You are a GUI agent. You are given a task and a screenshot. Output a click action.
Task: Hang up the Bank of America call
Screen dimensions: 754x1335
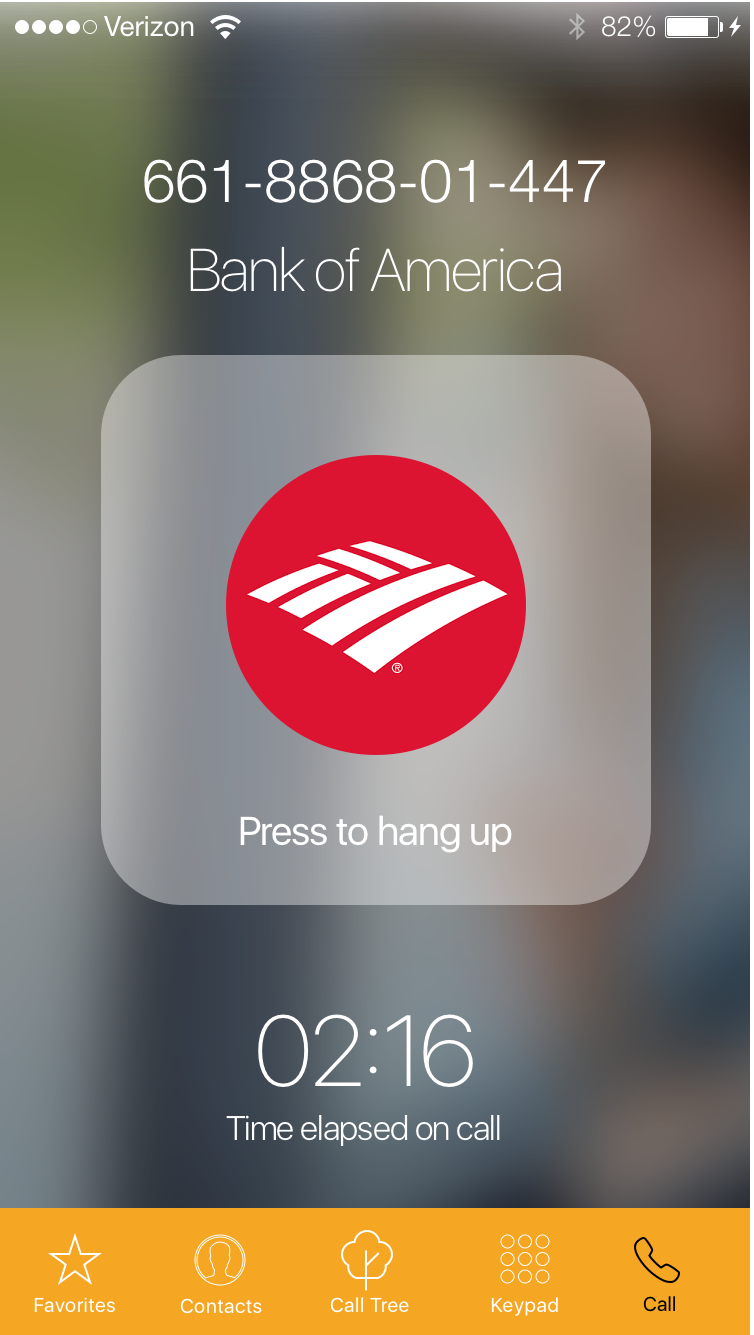click(375, 629)
